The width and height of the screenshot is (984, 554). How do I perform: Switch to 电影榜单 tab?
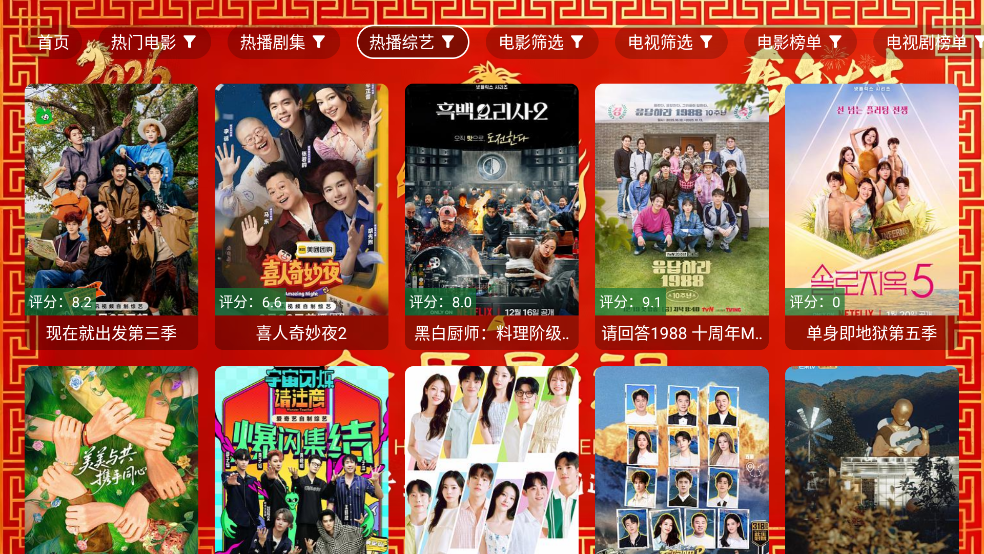click(x=799, y=42)
